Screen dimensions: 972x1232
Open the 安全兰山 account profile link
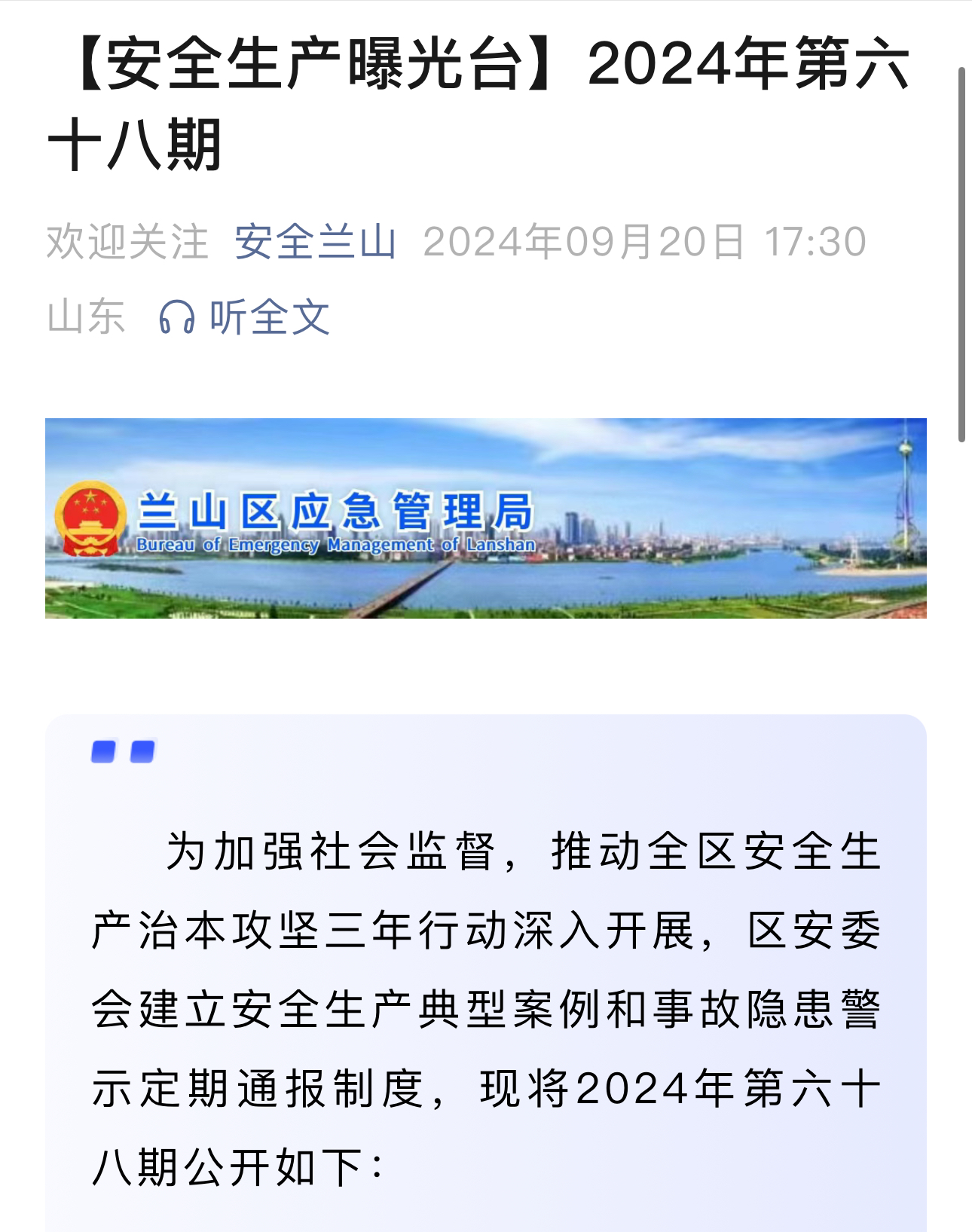[315, 242]
